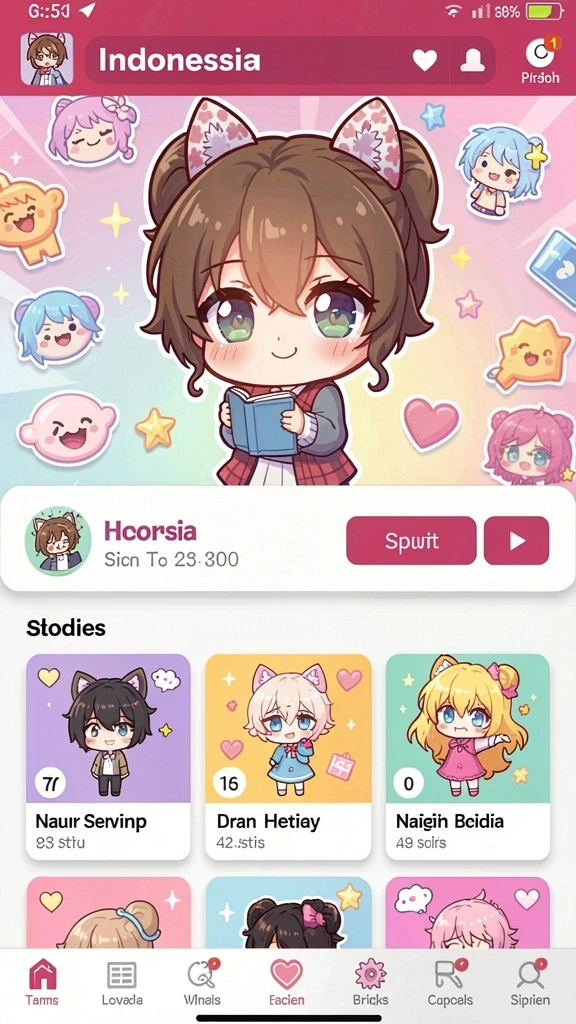Switch to the Bricks tab
The width and height of the screenshot is (576, 1024).
(x=370, y=983)
